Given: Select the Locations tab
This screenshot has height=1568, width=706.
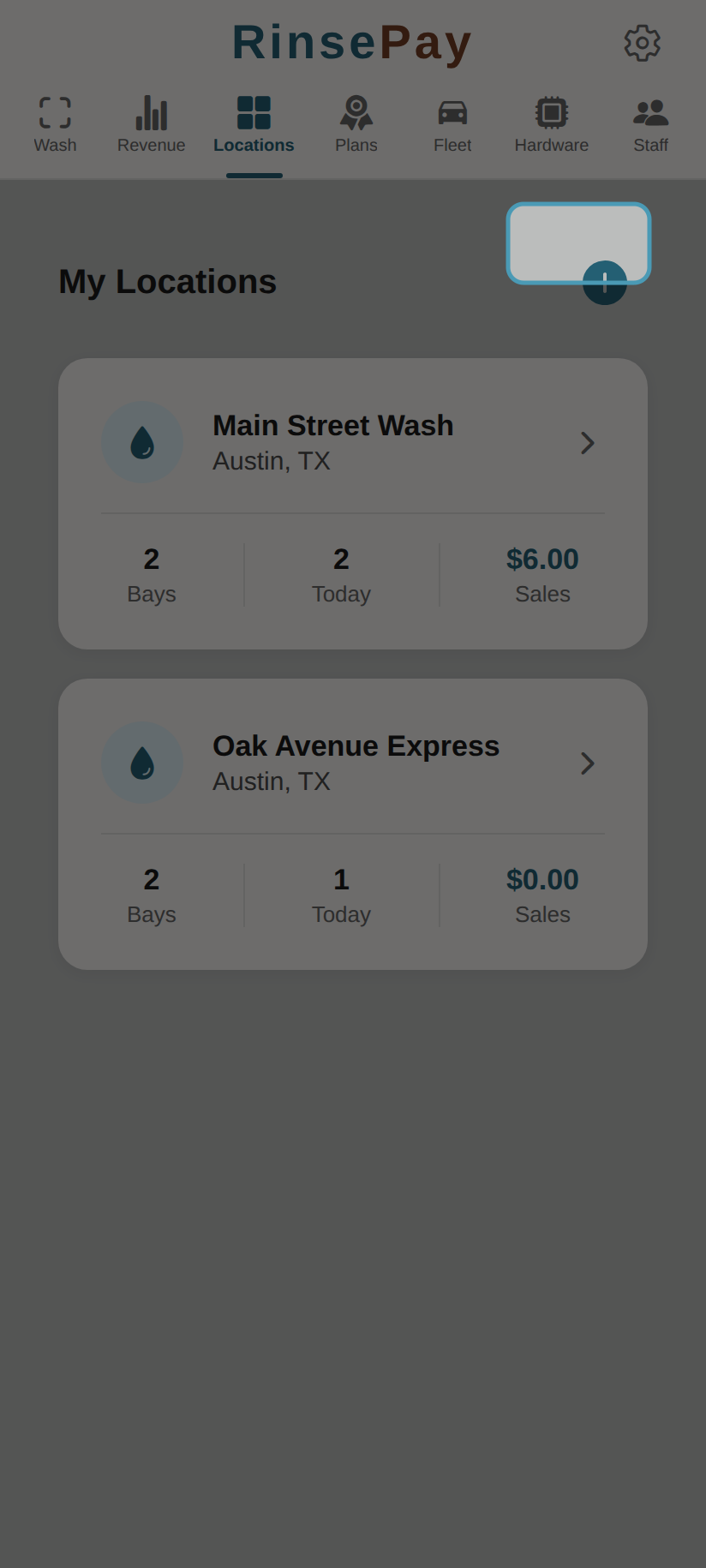Looking at the screenshot, I should click(254, 125).
